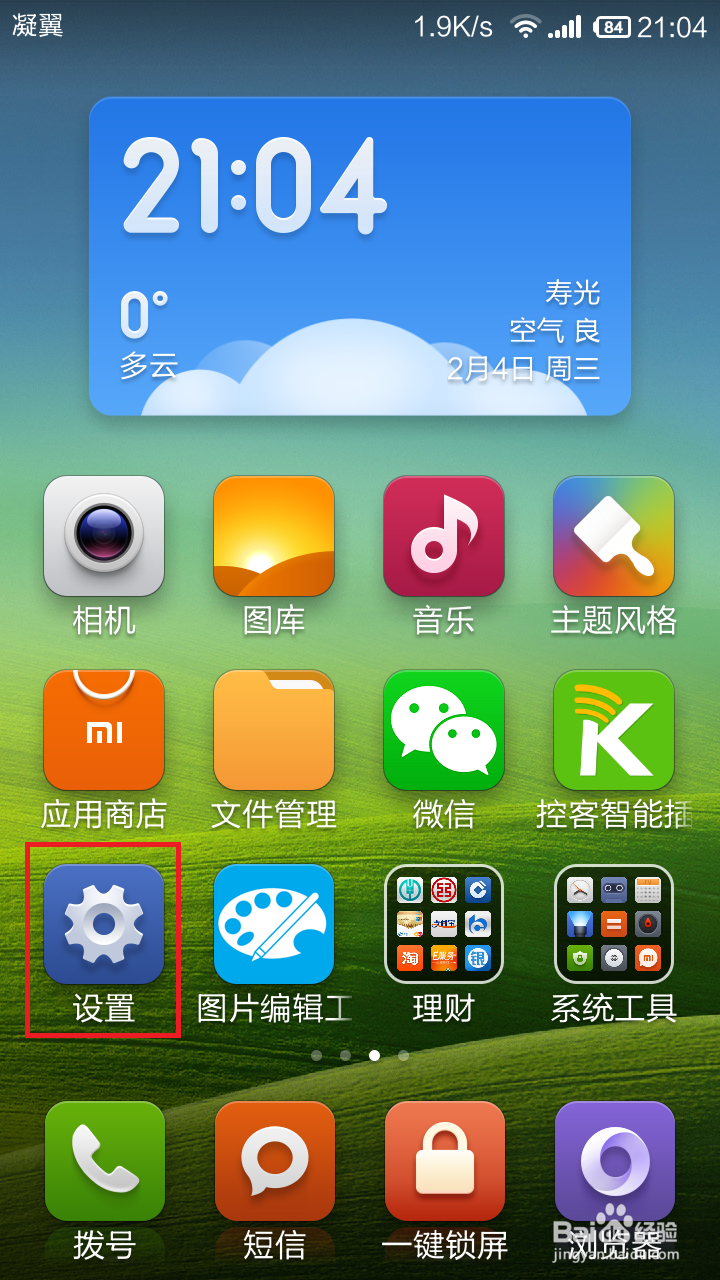Open the 理财 finance folder
This screenshot has height=1280, width=720.
(x=443, y=925)
